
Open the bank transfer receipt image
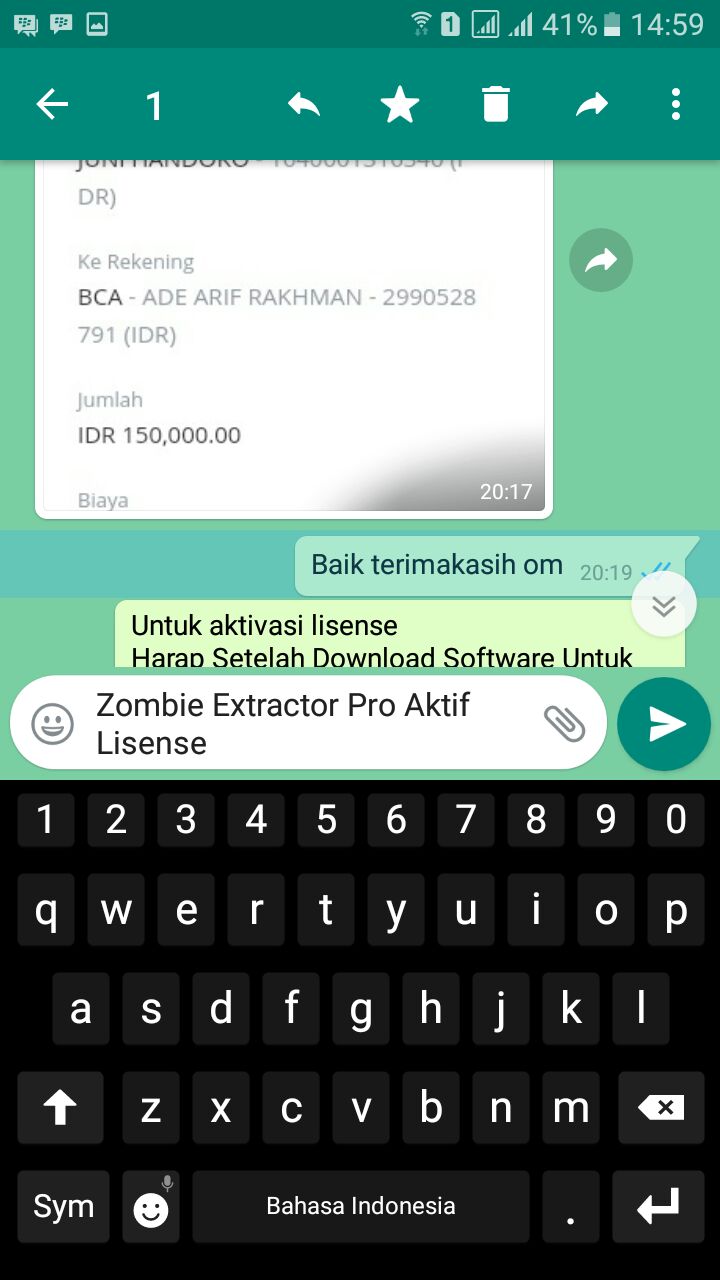click(294, 340)
